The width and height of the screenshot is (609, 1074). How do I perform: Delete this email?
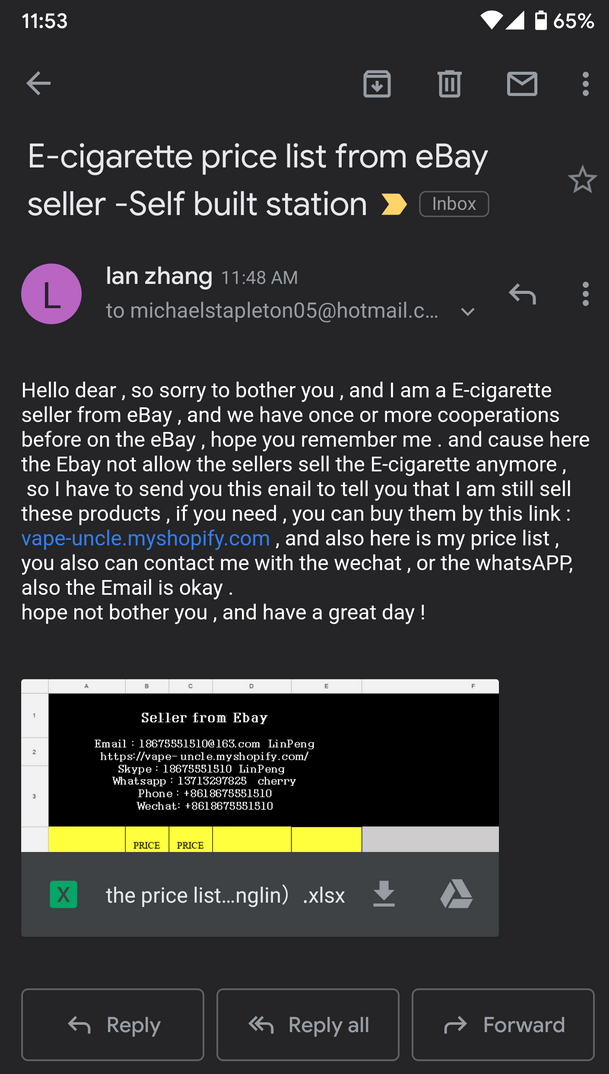tap(449, 84)
